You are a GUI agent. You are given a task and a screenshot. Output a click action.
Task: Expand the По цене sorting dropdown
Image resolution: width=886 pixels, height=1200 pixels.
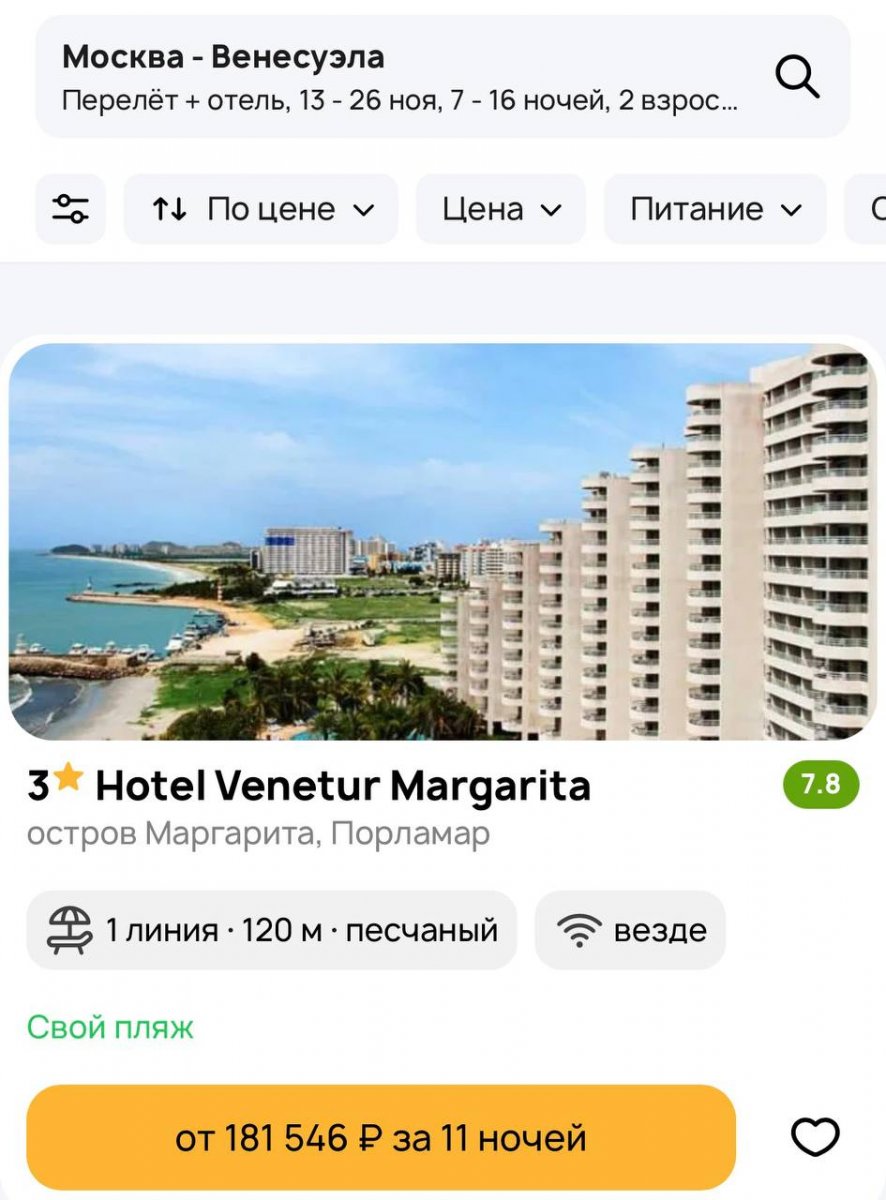(261, 209)
